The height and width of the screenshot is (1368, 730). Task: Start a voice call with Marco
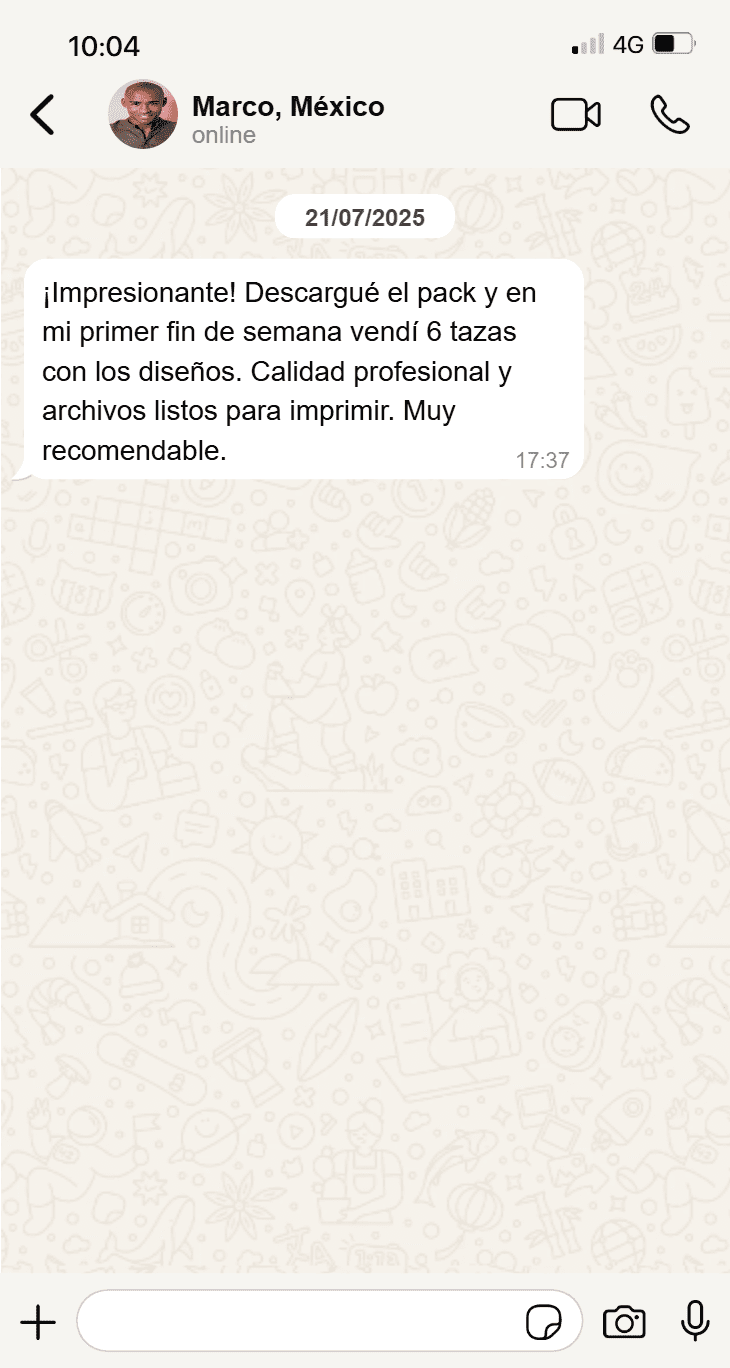tap(669, 115)
